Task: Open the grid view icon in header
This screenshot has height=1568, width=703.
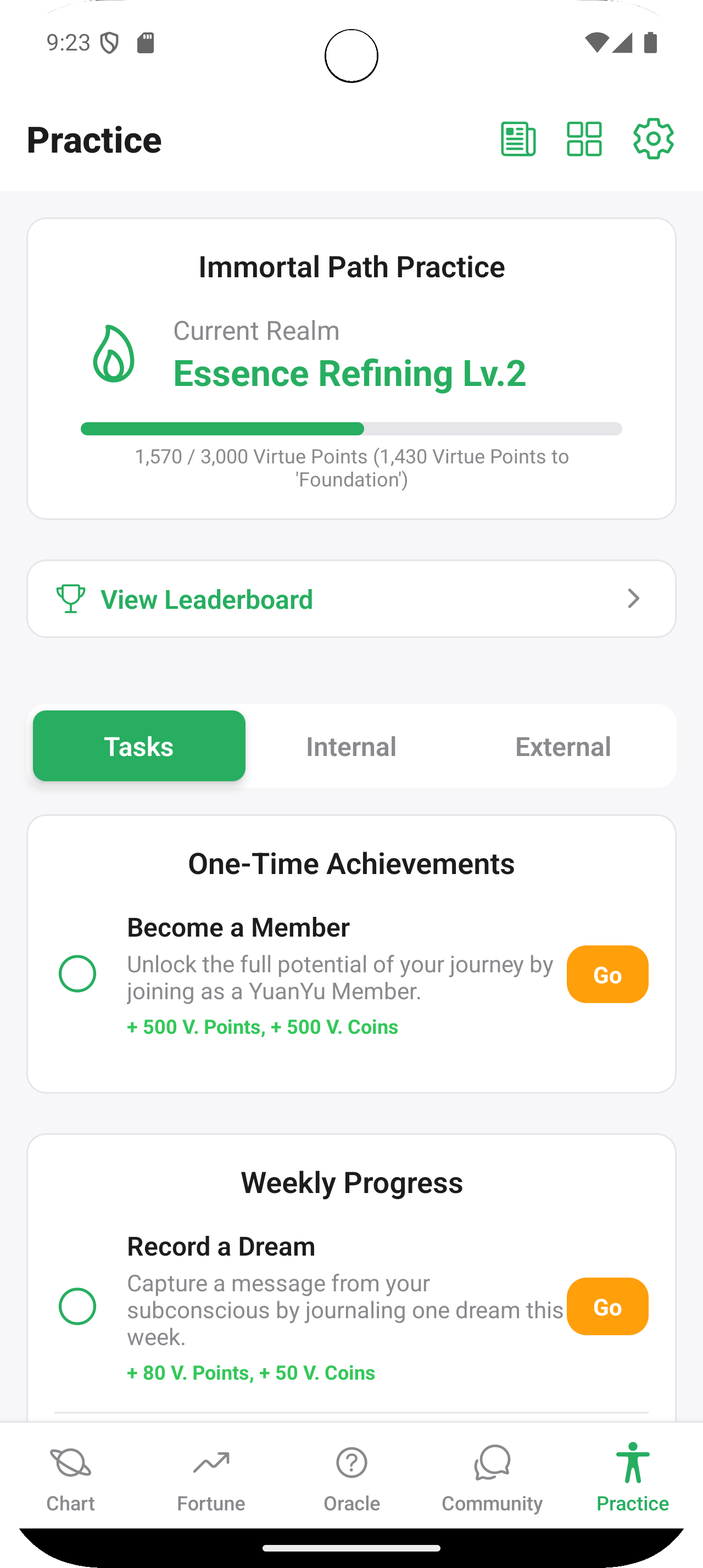Action: [584, 139]
